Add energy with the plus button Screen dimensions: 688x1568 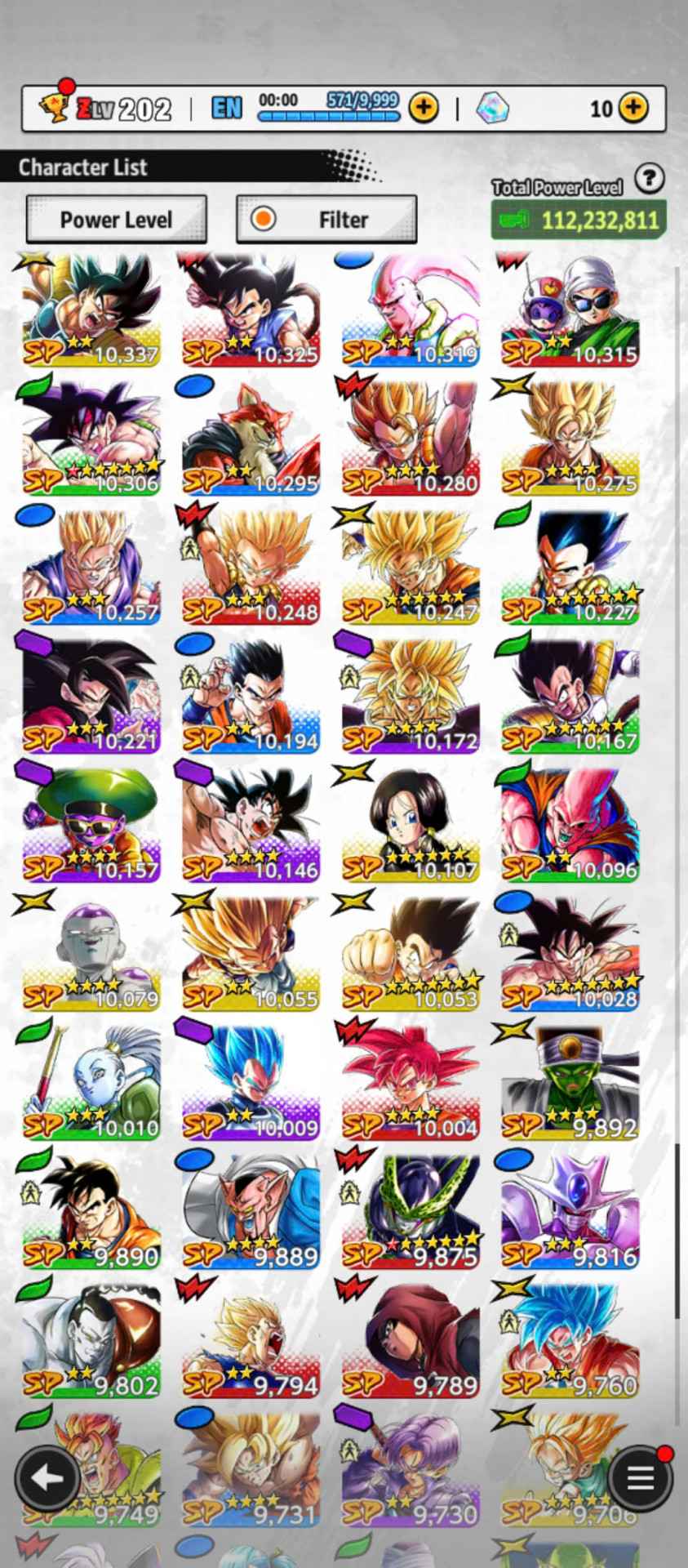pyautogui.click(x=423, y=108)
